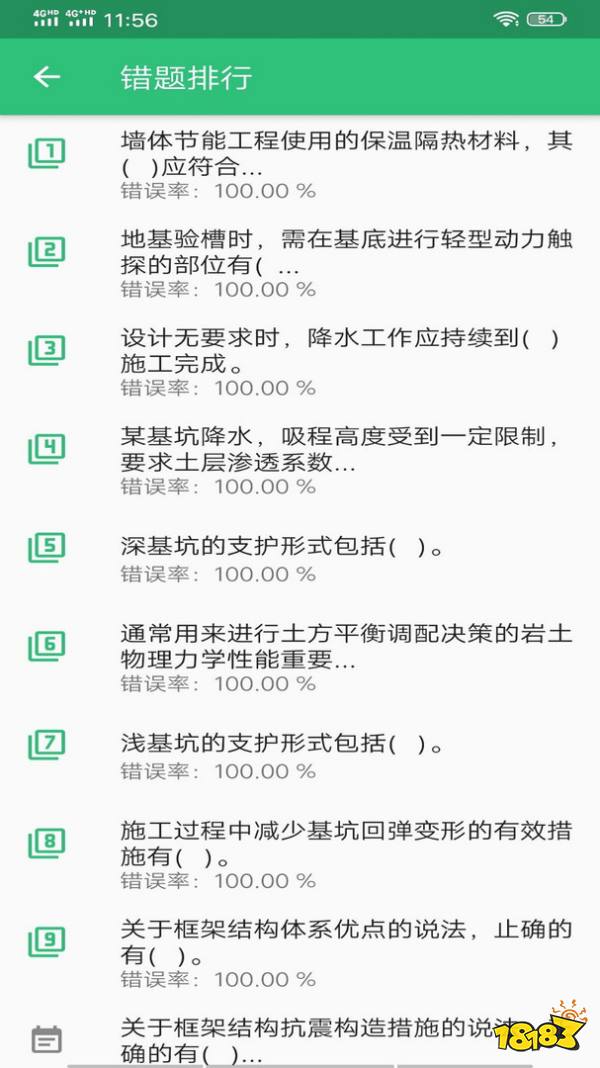
Task: Go back from 错题排行
Action: (x=46, y=77)
